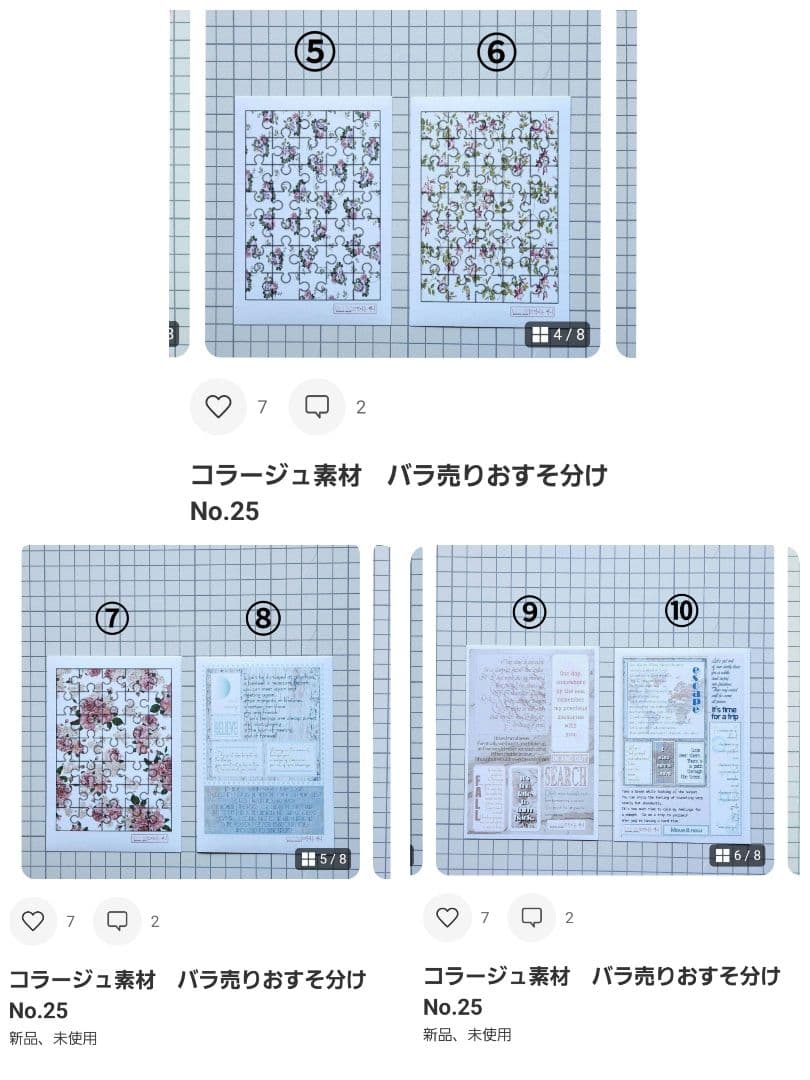The height and width of the screenshot is (1080, 810).
Task: Open the bottom-right listing title
Action: pos(600,988)
